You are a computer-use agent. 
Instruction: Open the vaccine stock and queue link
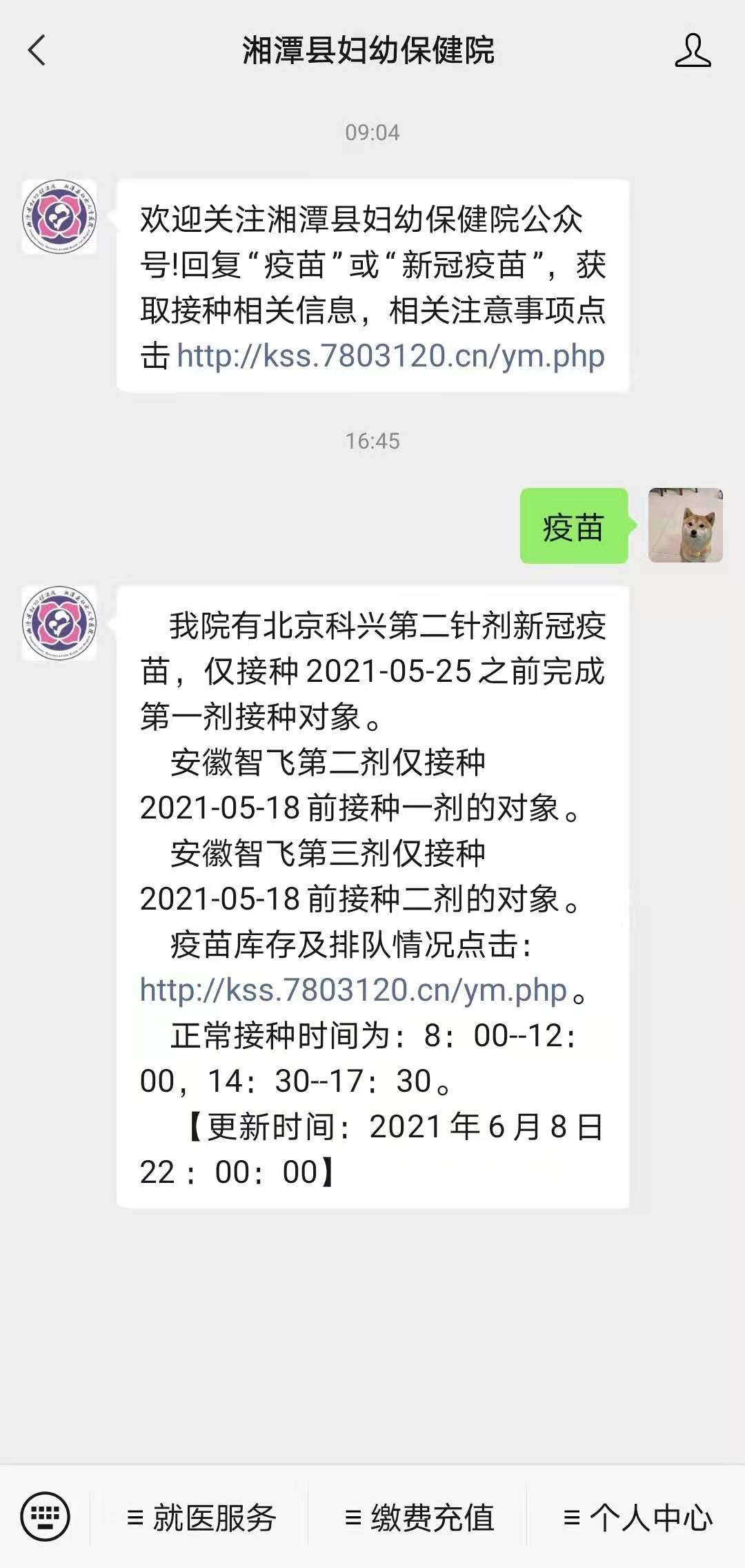point(353,990)
